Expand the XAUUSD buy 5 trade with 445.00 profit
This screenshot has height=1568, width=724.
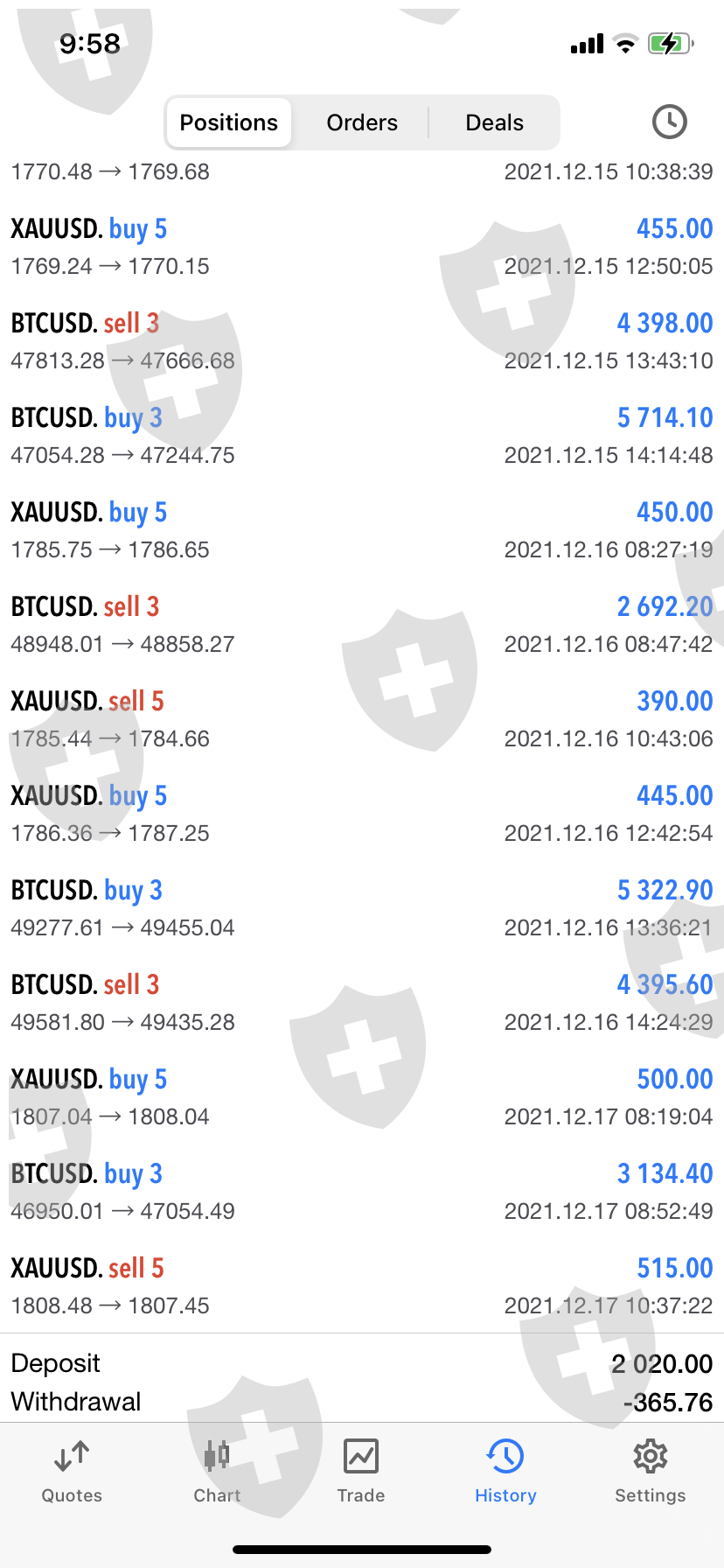pyautogui.click(x=362, y=814)
